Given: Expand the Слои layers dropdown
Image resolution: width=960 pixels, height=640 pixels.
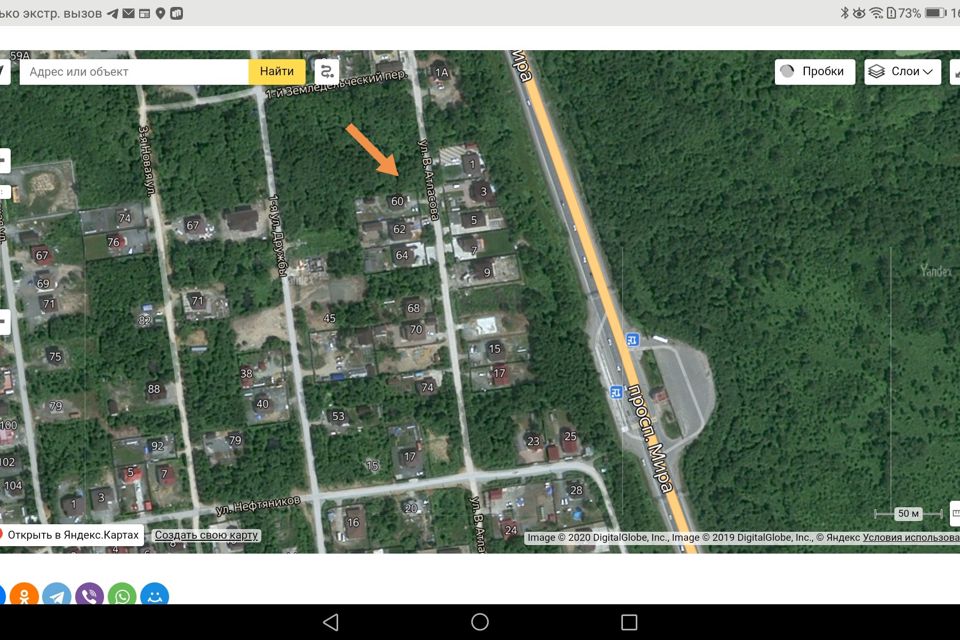Looking at the screenshot, I should pos(902,72).
